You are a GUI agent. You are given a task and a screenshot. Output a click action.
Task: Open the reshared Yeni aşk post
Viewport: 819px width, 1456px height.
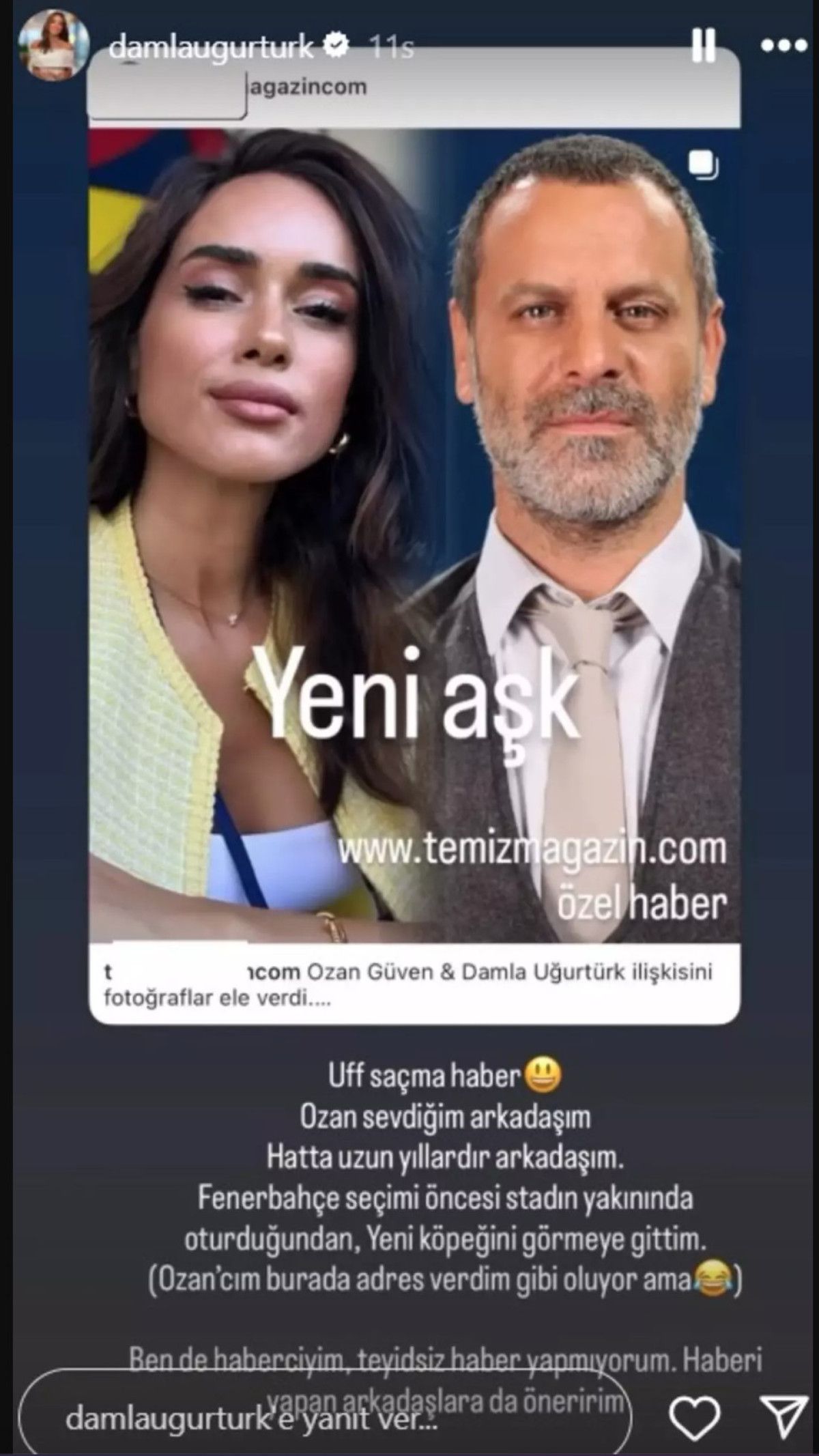414,532
